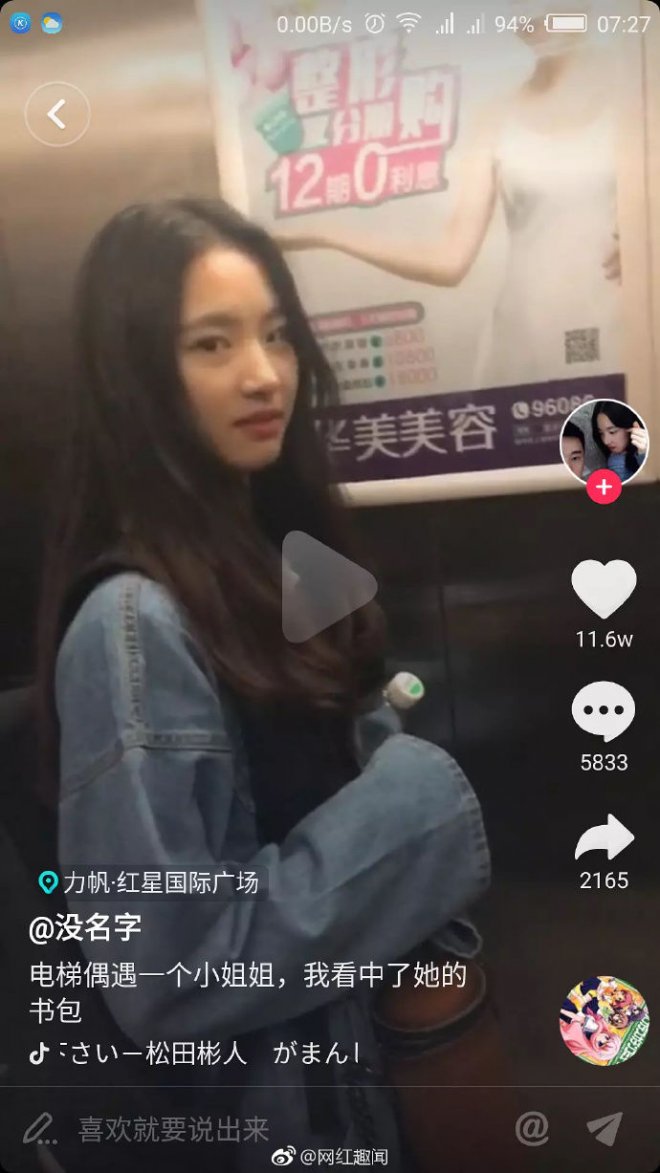Mention someone with the @ icon
Image resolution: width=660 pixels, height=1173 pixels.
point(531,1128)
